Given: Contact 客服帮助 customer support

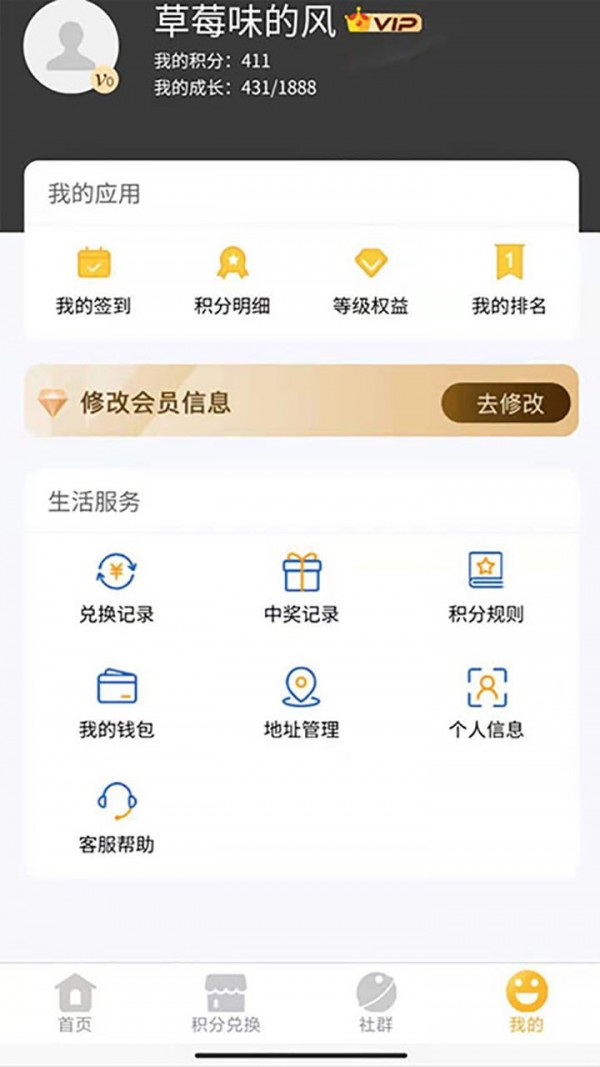Looking at the screenshot, I should (x=116, y=816).
